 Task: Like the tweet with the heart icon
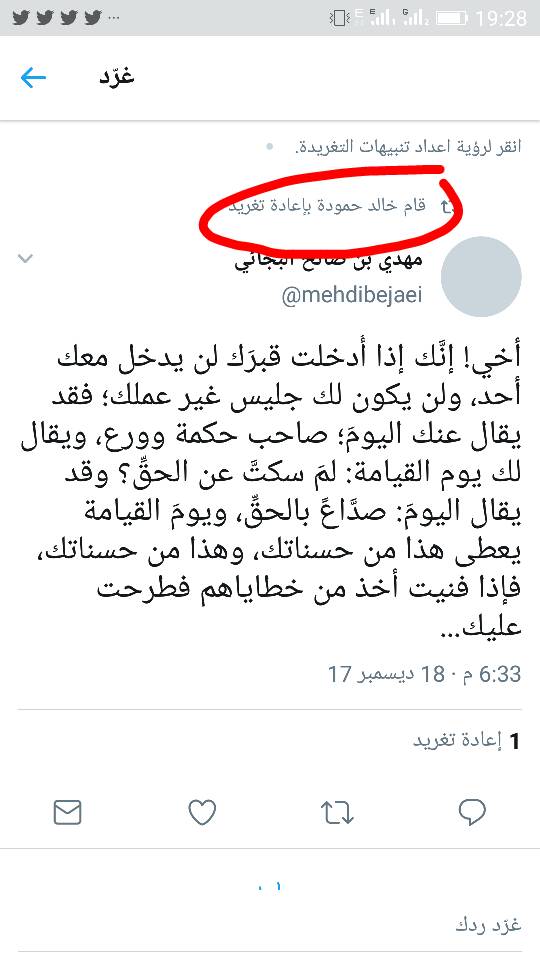[x=202, y=812]
